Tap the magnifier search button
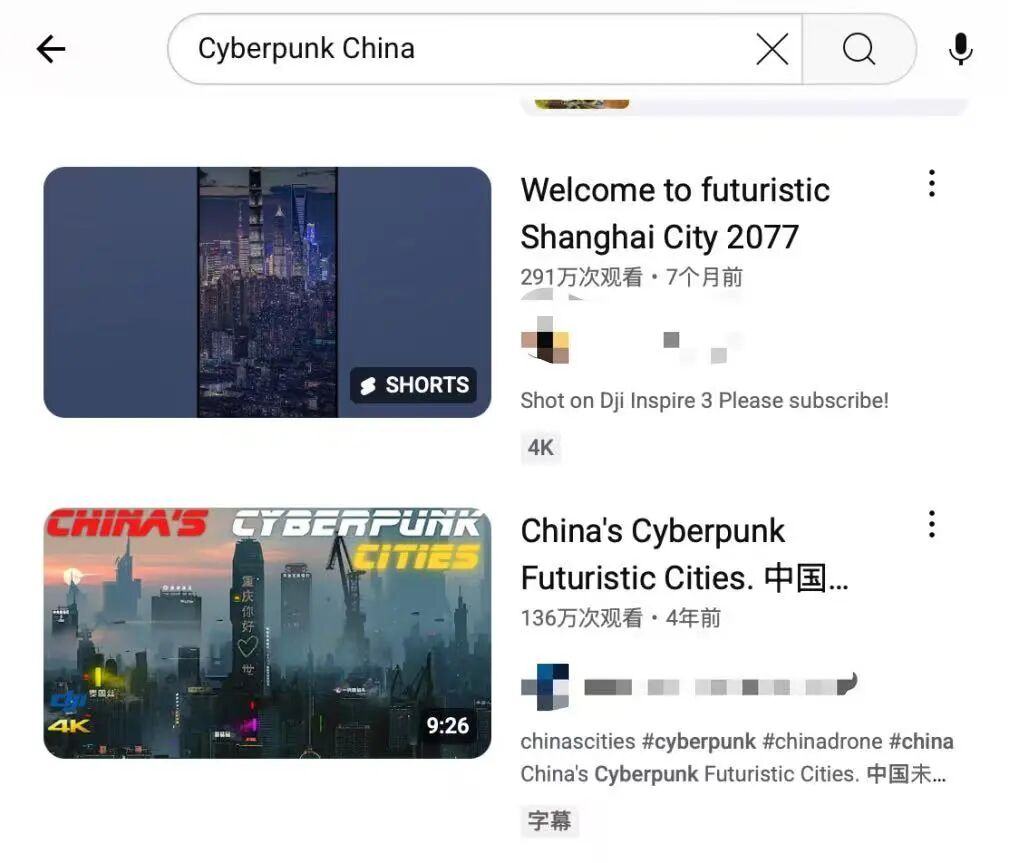 (858, 49)
